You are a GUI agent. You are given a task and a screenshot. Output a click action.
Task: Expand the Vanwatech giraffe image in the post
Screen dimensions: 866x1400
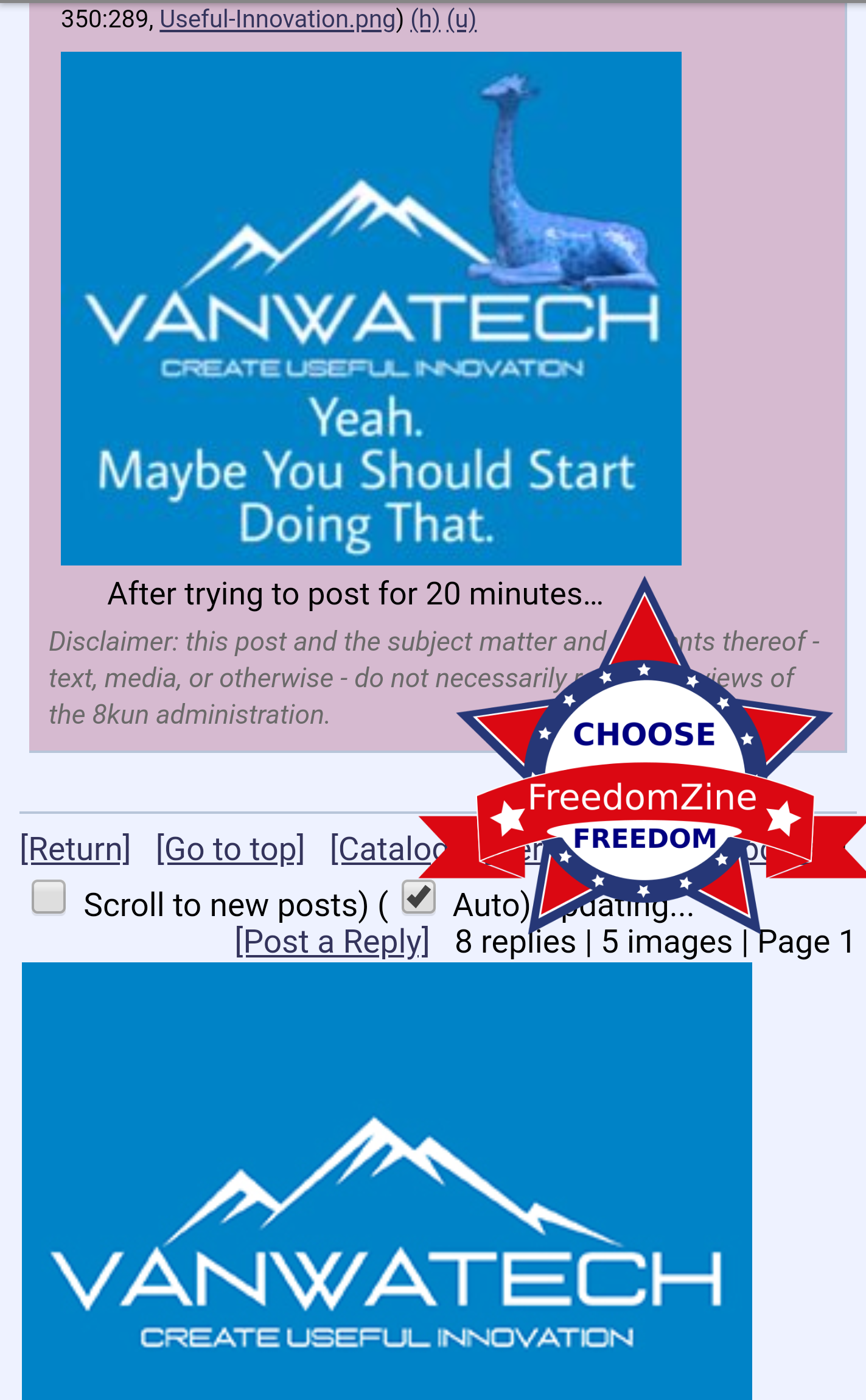click(x=371, y=308)
